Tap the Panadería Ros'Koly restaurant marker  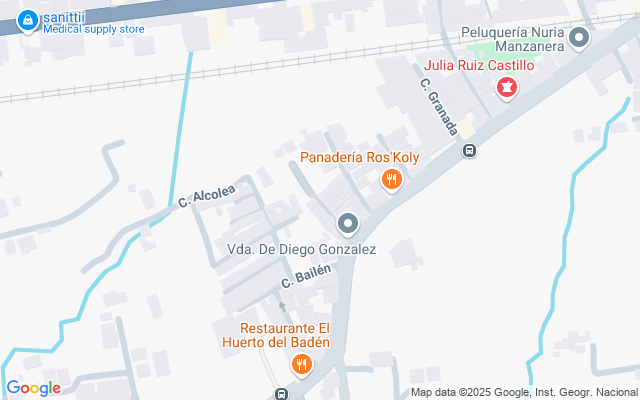391,180
